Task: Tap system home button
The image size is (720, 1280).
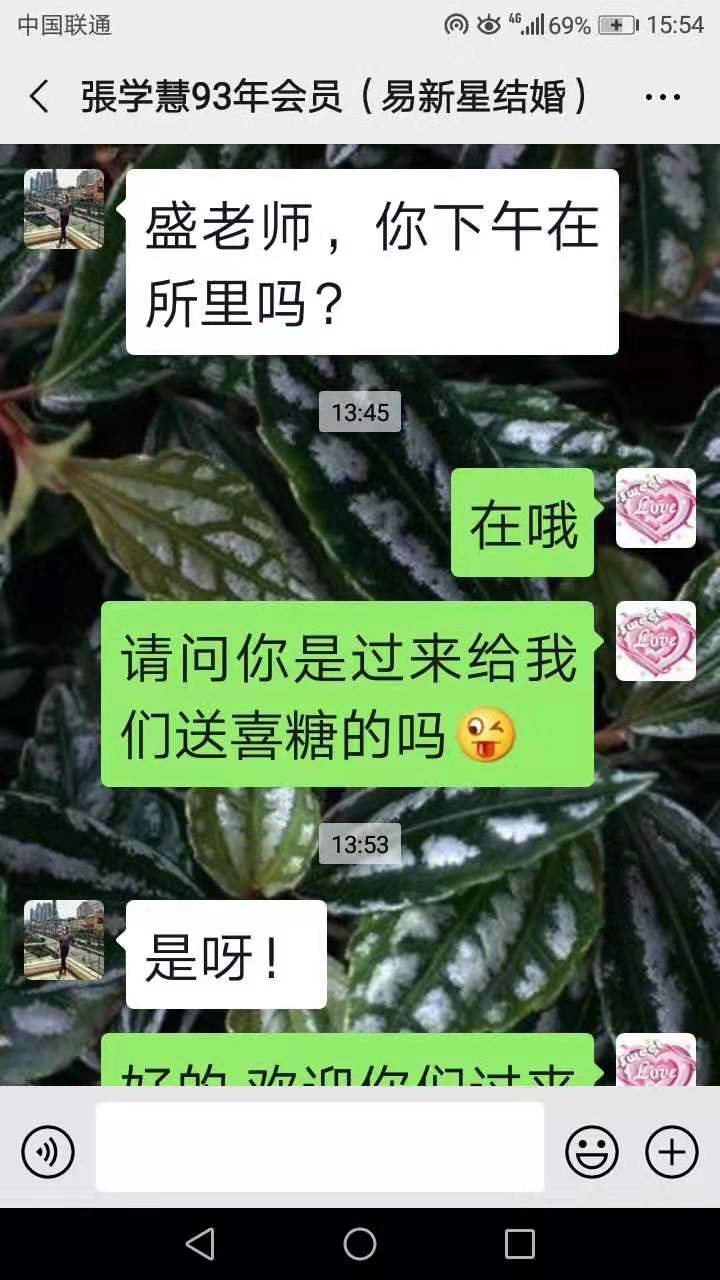Action: click(360, 1244)
